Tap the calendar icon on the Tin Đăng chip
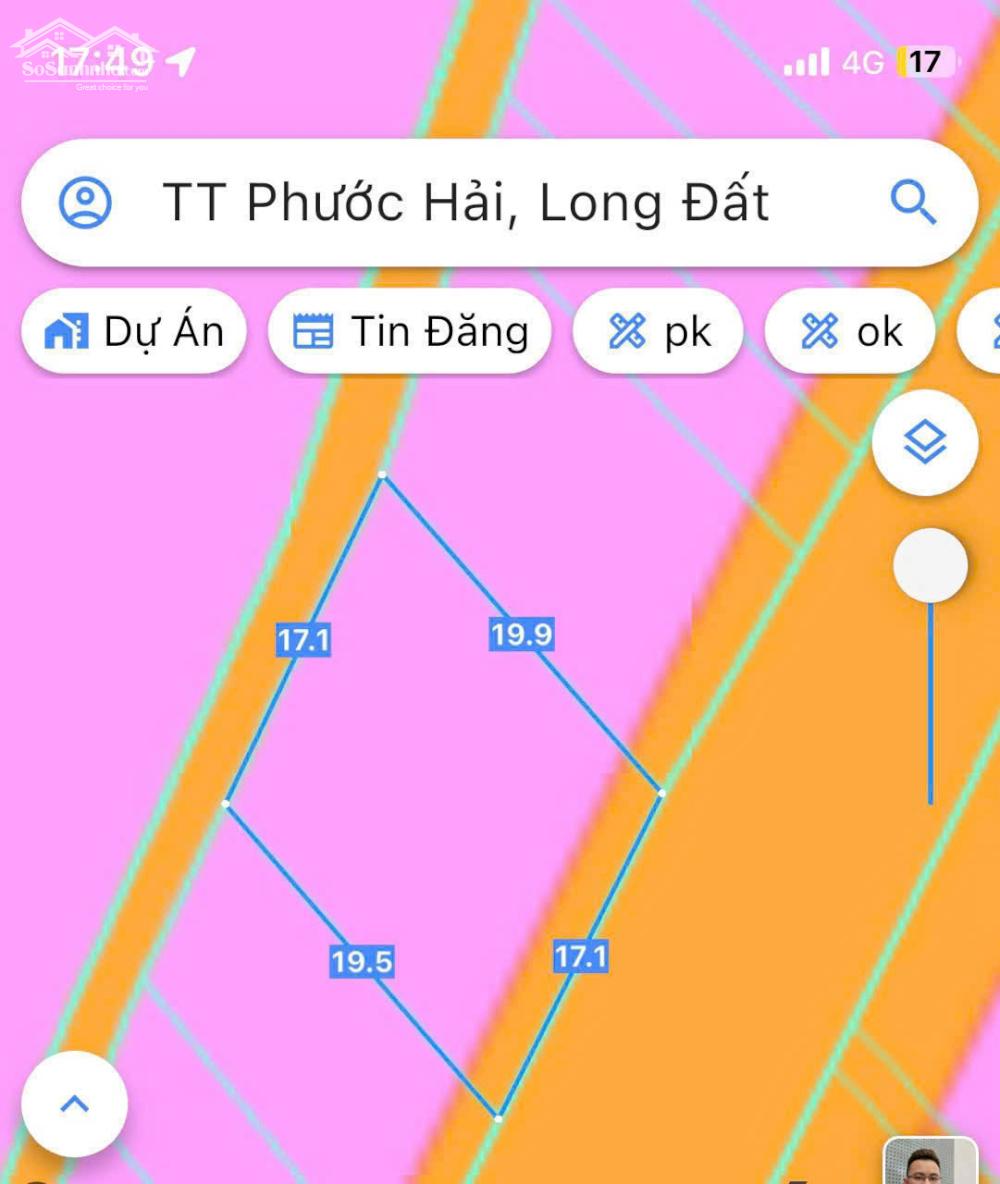This screenshot has height=1184, width=1000. [x=316, y=331]
